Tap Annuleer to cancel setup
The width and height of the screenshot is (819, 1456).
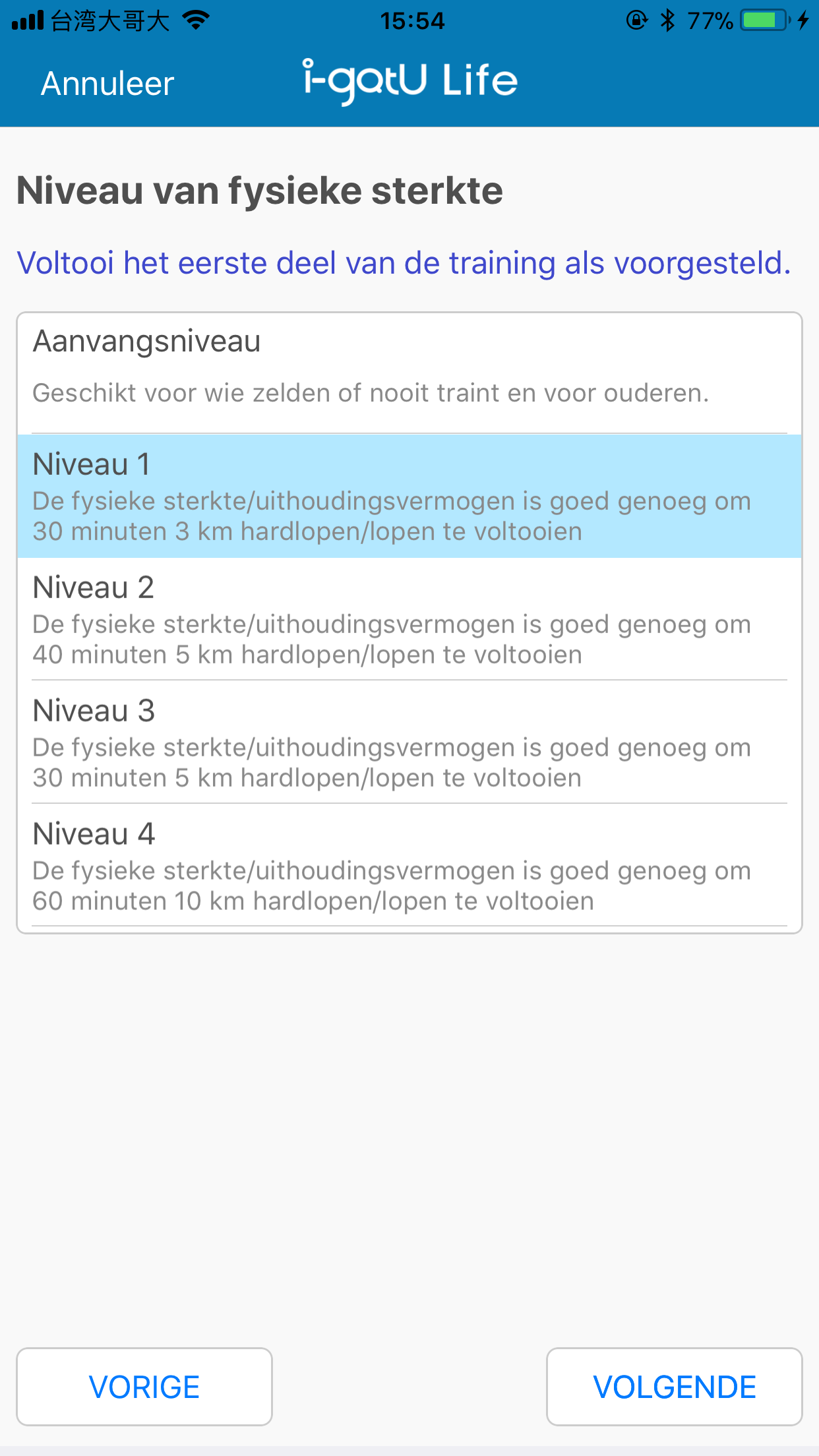(x=107, y=84)
